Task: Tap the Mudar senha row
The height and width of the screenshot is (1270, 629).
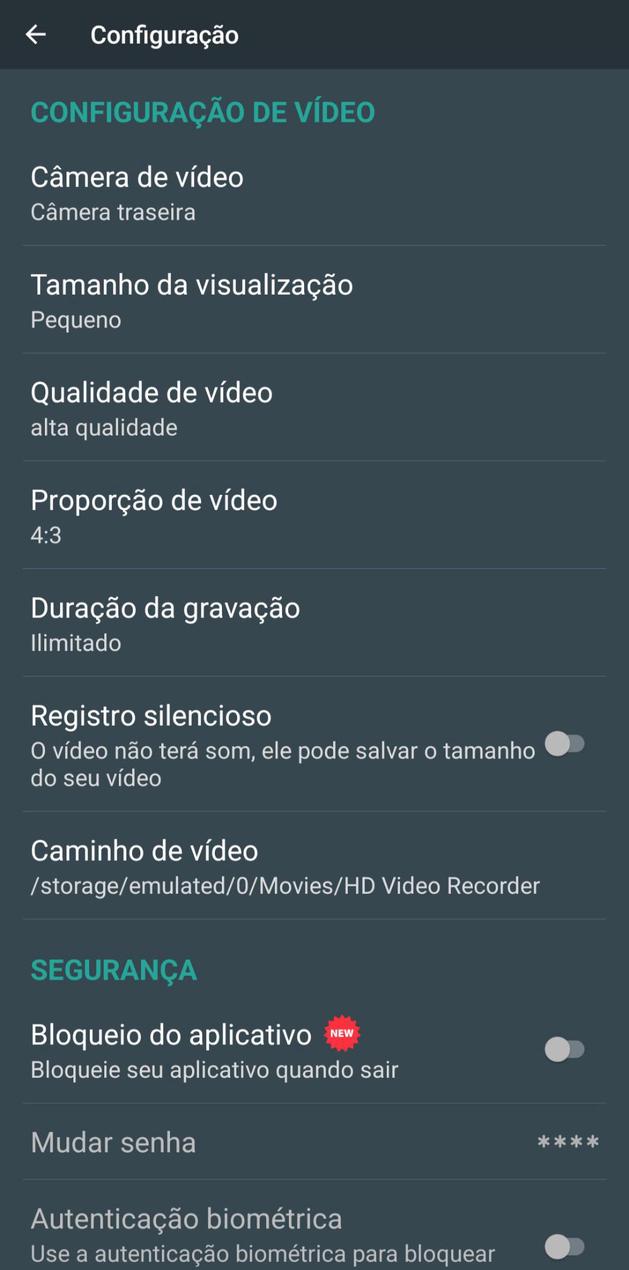Action: tap(314, 1142)
